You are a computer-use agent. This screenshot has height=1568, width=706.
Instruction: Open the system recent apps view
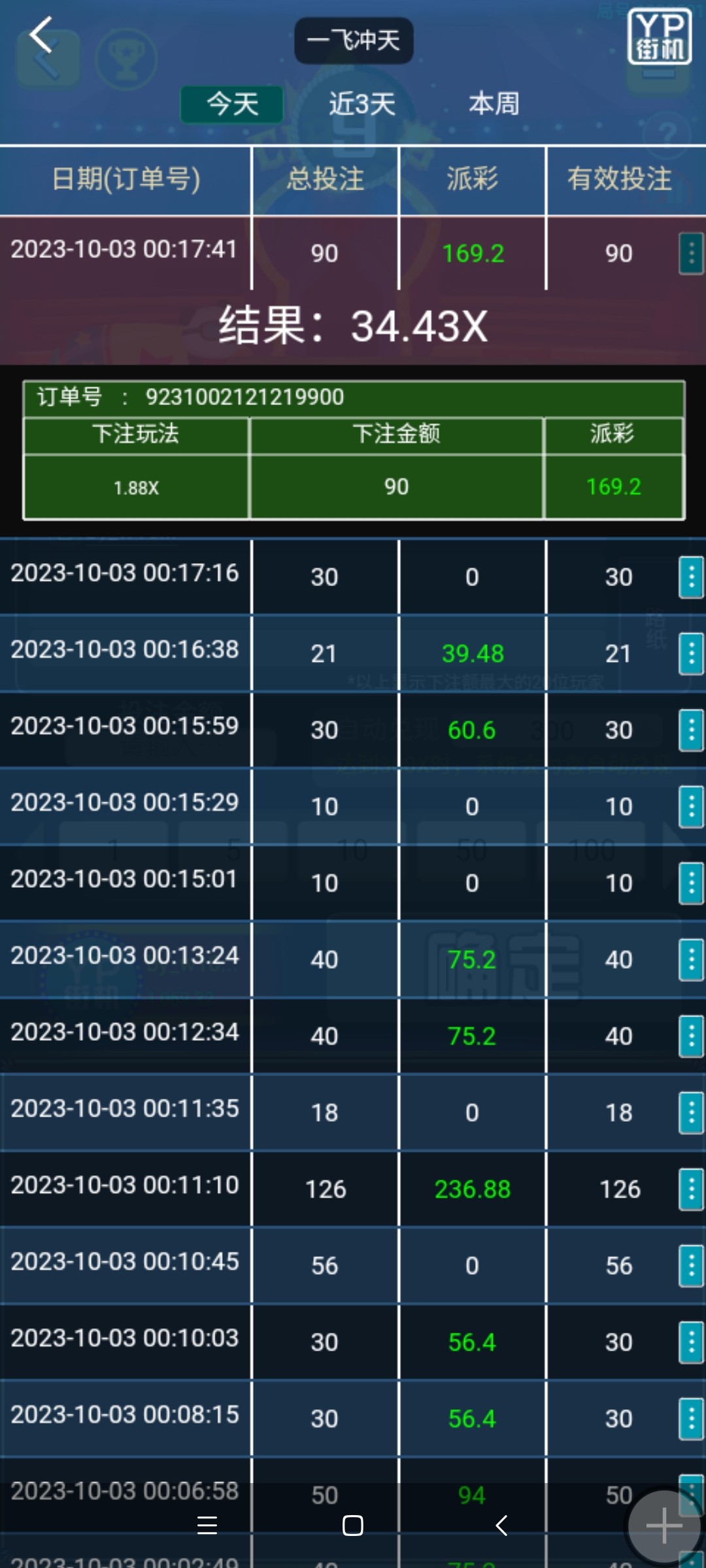207,1526
